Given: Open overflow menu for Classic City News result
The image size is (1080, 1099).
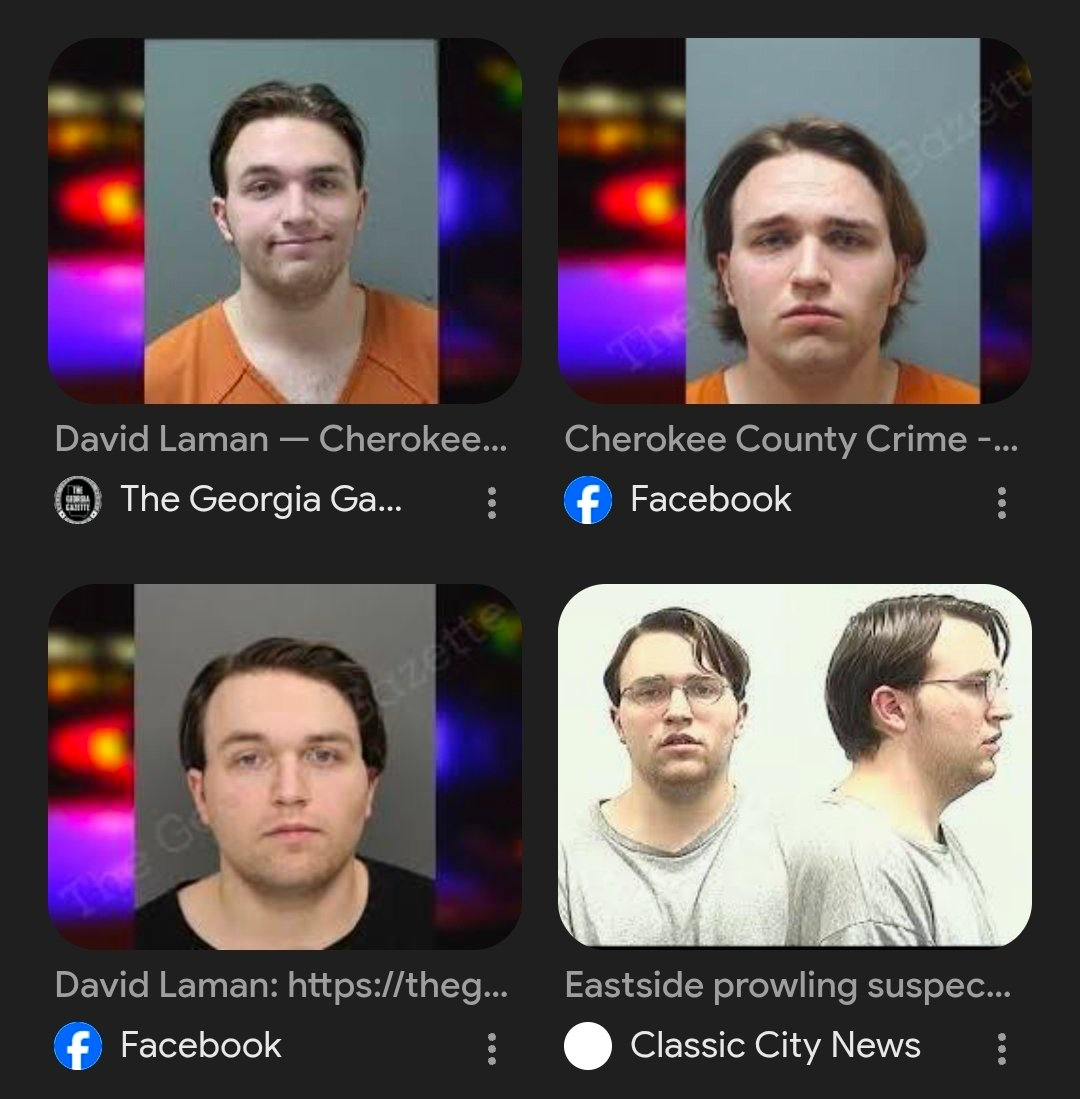Looking at the screenshot, I should pyautogui.click(x=1001, y=1048).
